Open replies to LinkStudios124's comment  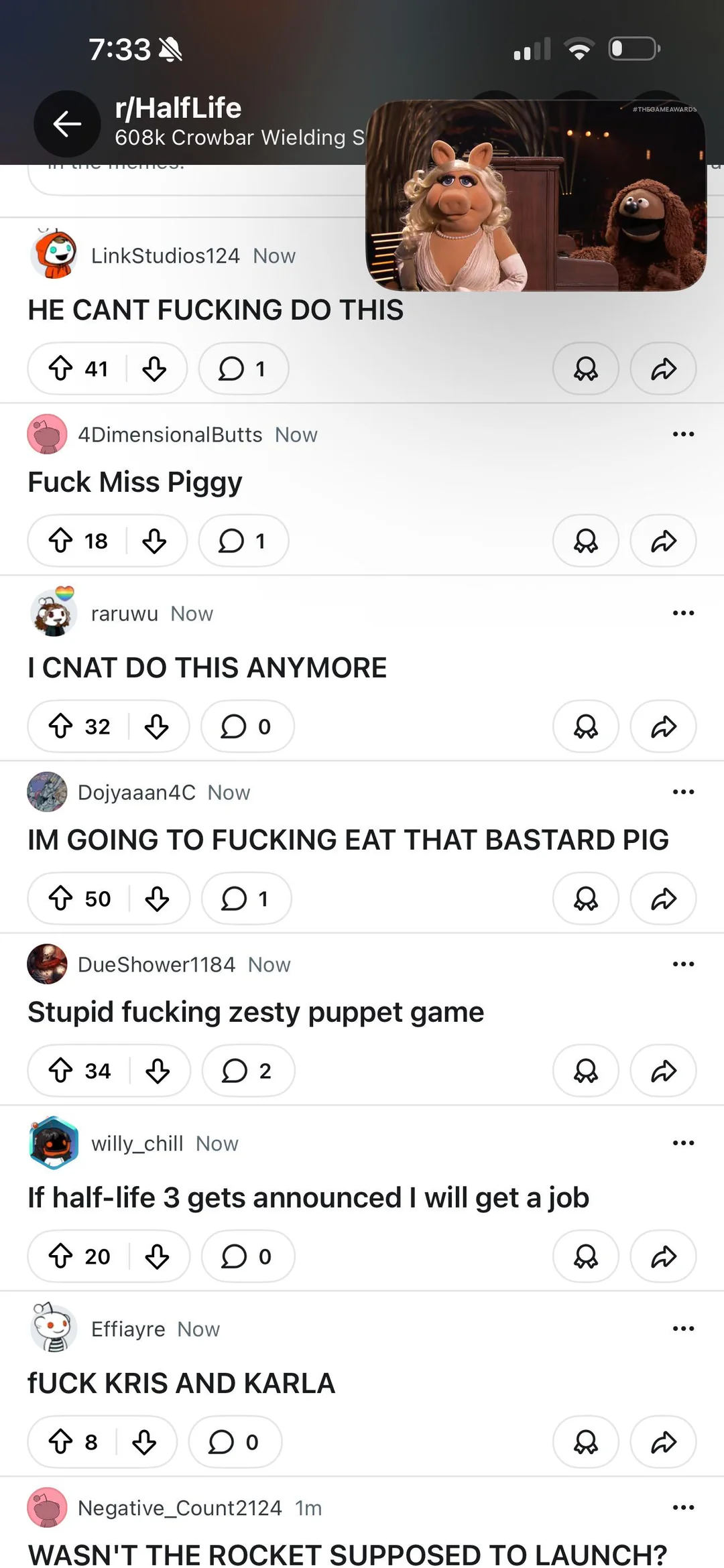coord(243,369)
